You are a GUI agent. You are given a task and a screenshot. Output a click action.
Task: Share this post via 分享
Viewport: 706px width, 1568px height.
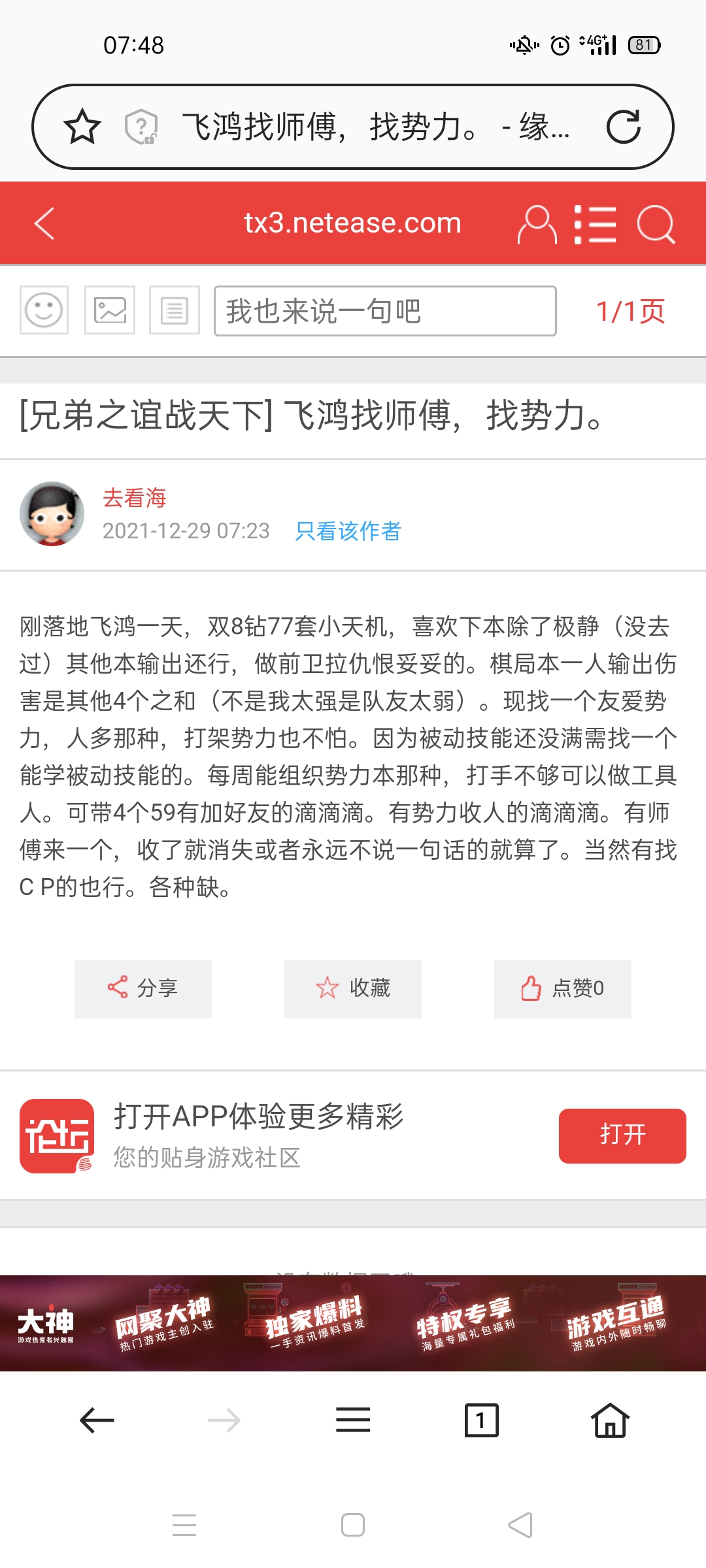(x=143, y=988)
